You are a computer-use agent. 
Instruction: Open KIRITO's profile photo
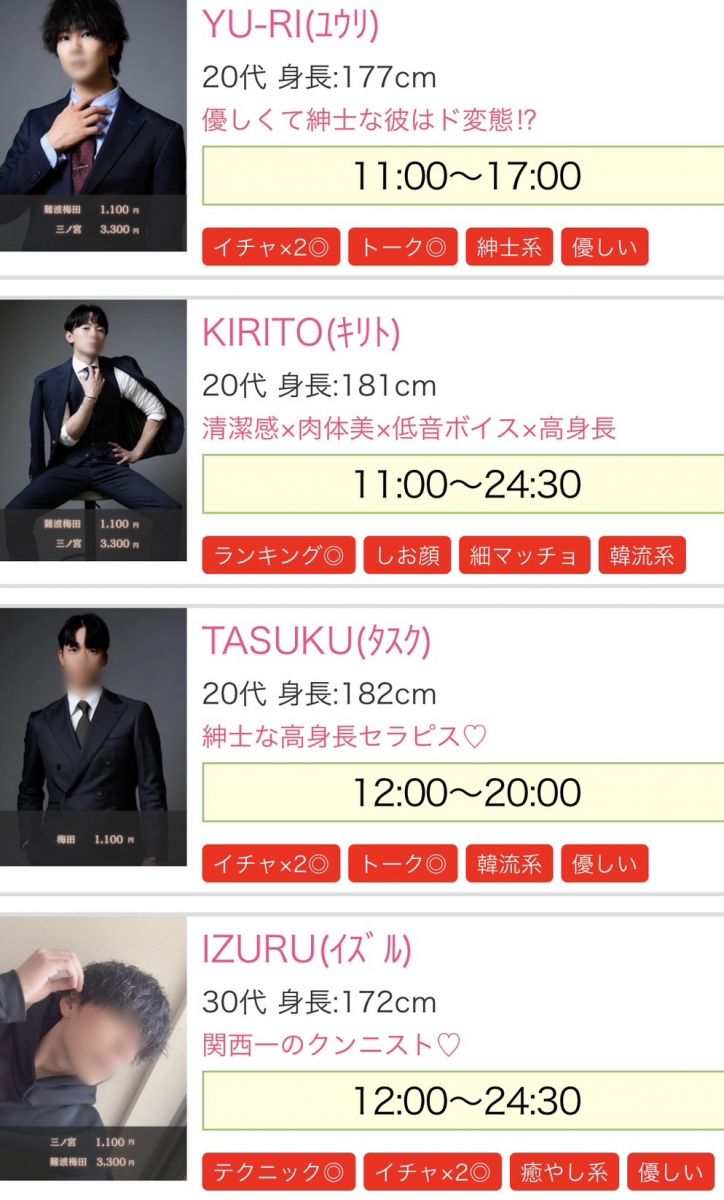click(92, 430)
